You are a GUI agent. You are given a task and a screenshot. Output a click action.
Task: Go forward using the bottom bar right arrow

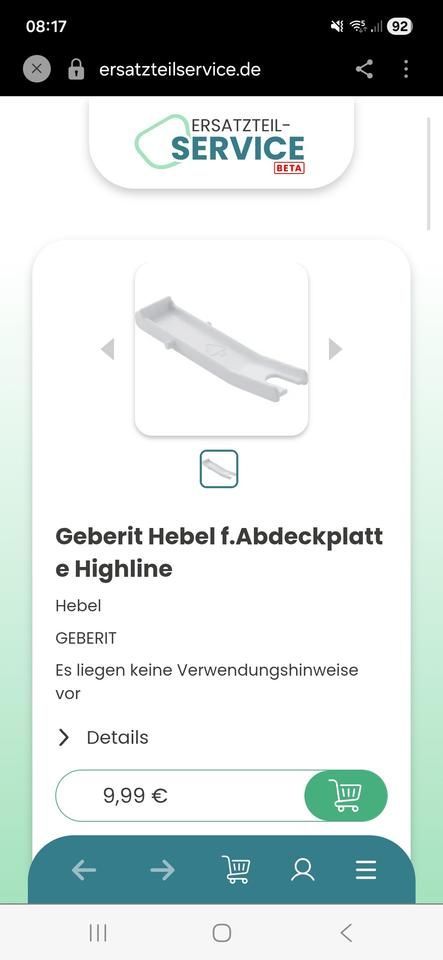pos(162,870)
